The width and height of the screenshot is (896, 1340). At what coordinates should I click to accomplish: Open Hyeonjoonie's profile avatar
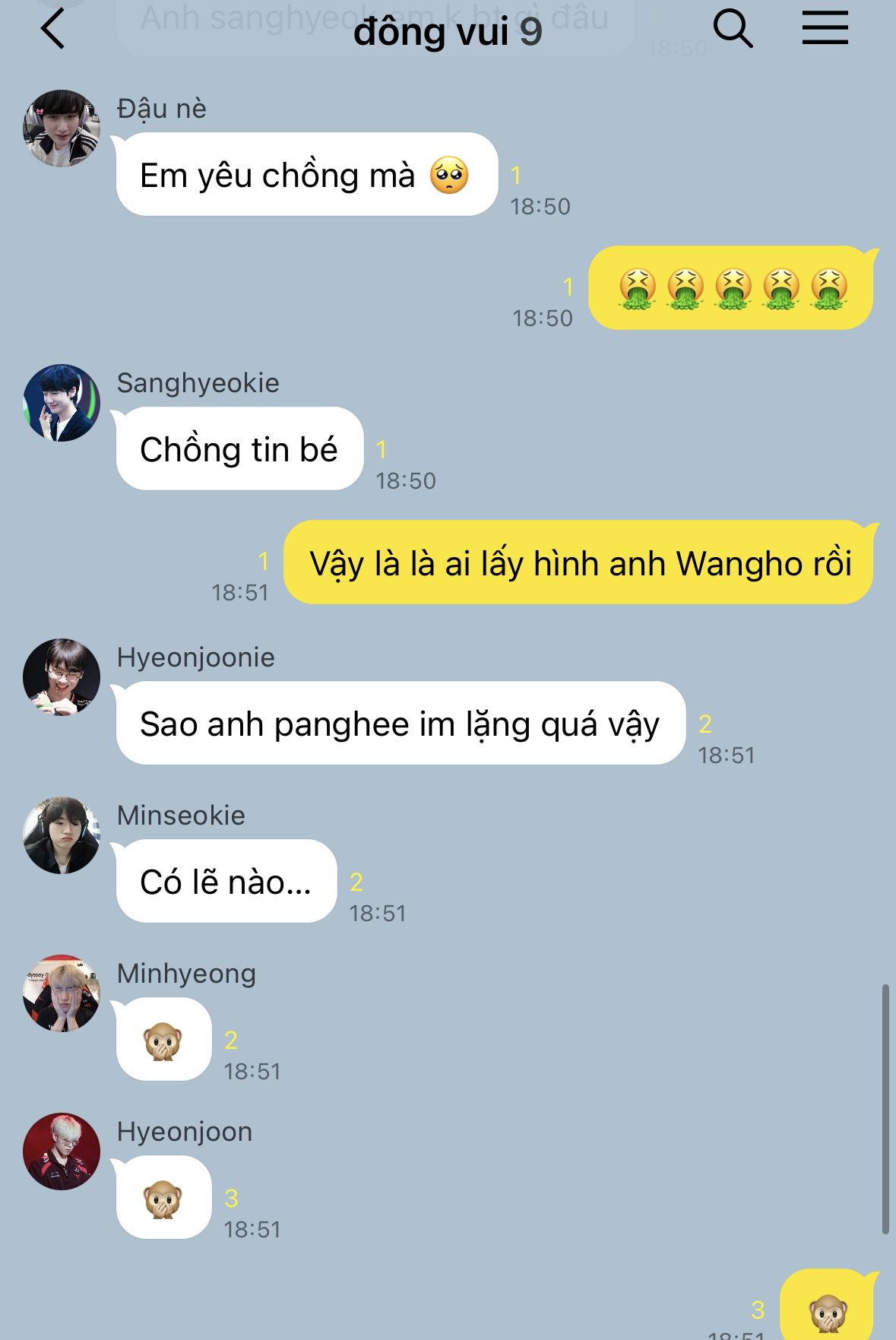[62, 677]
